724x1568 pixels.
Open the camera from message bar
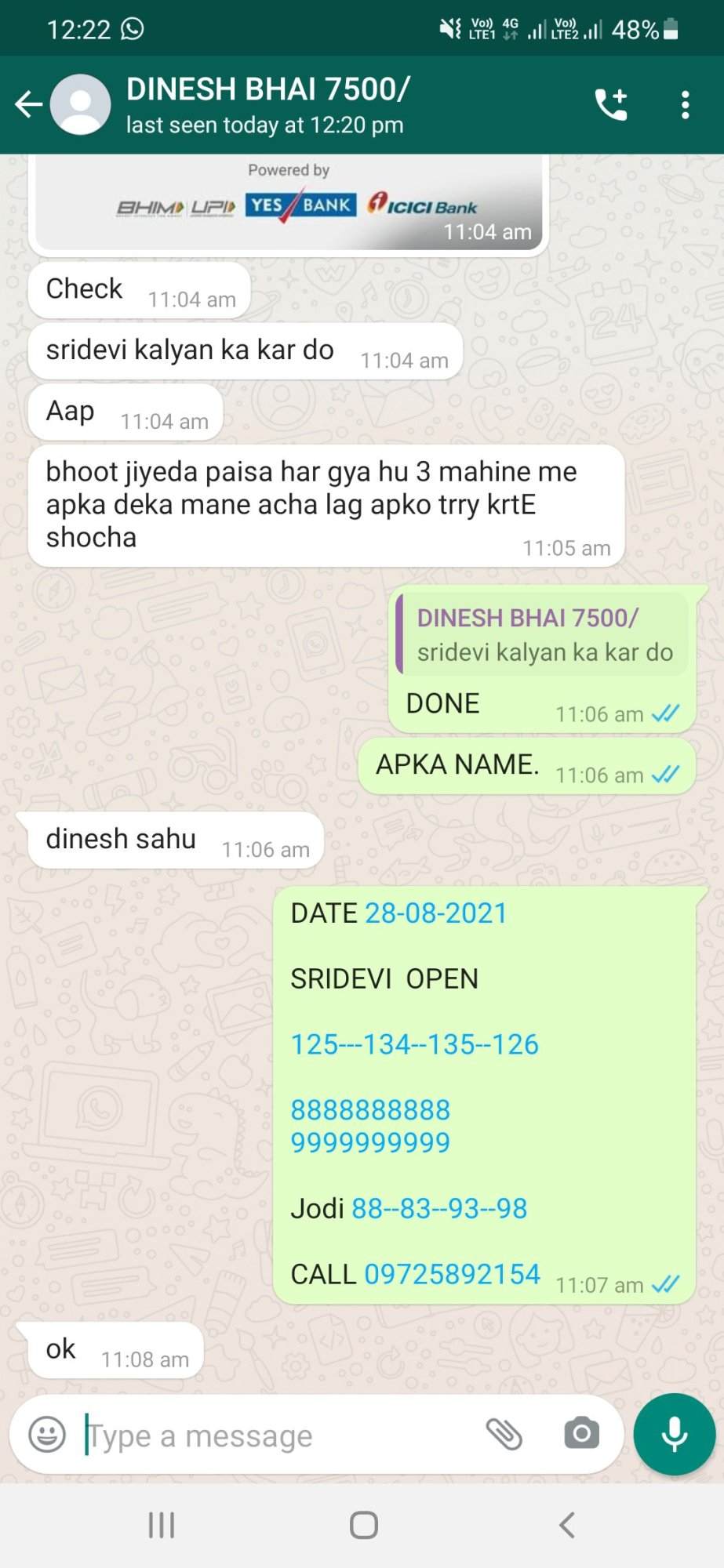581,1434
